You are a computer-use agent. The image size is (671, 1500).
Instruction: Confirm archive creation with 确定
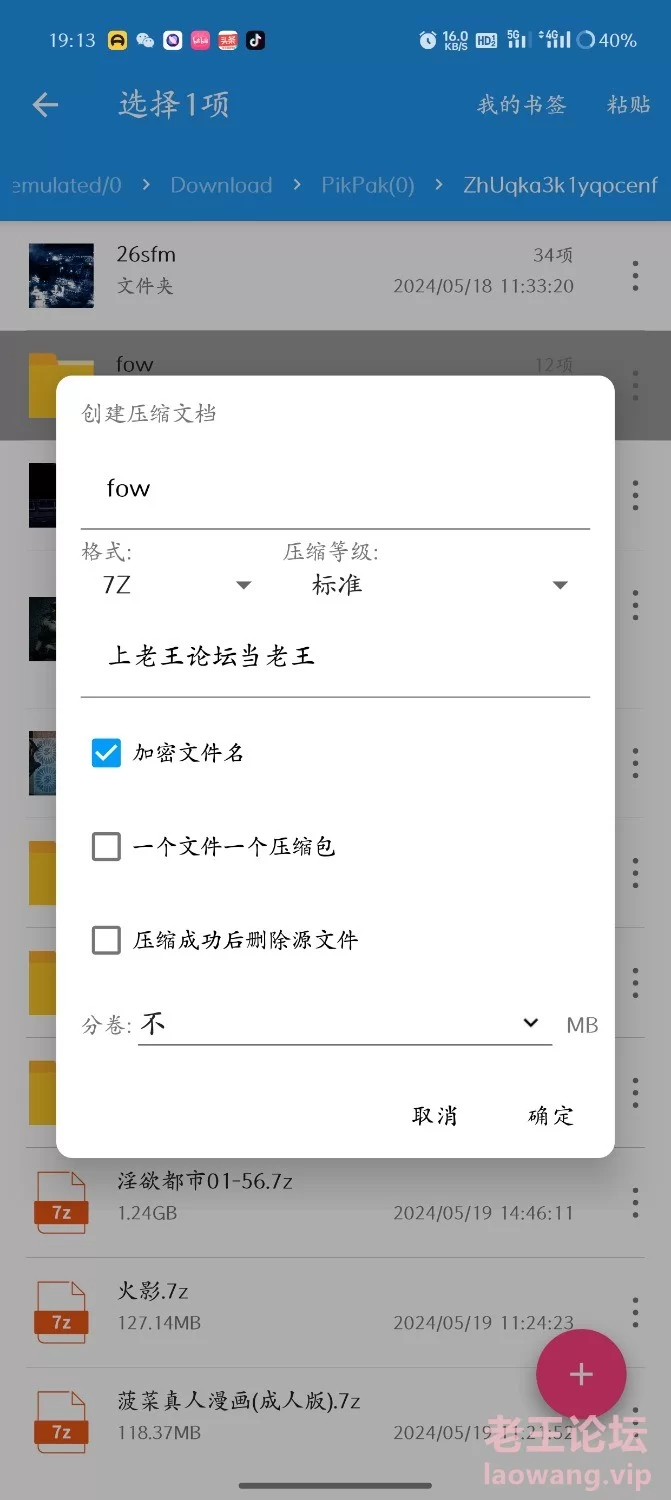click(551, 1116)
